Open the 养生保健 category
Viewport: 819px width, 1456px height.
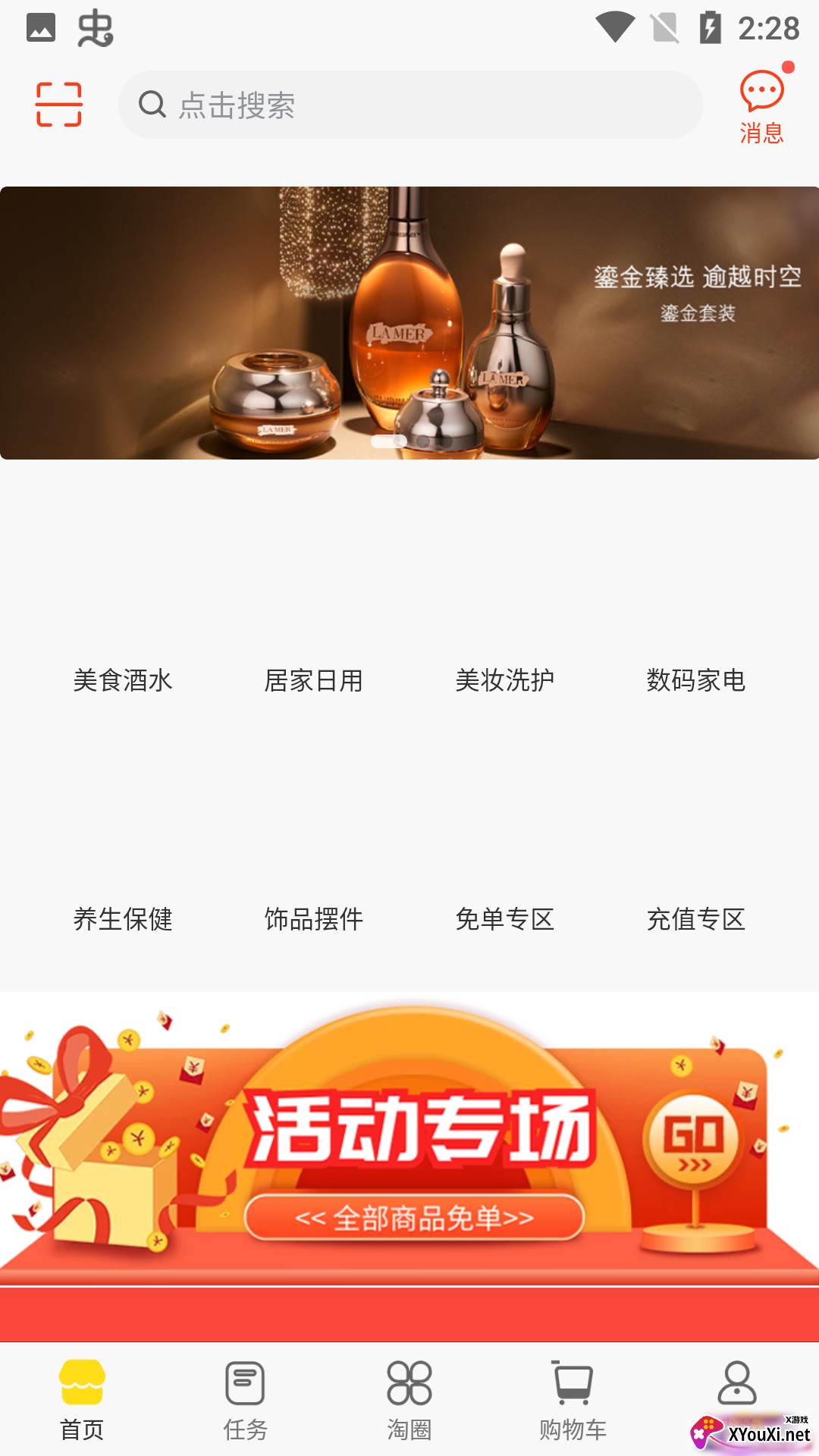[123, 919]
